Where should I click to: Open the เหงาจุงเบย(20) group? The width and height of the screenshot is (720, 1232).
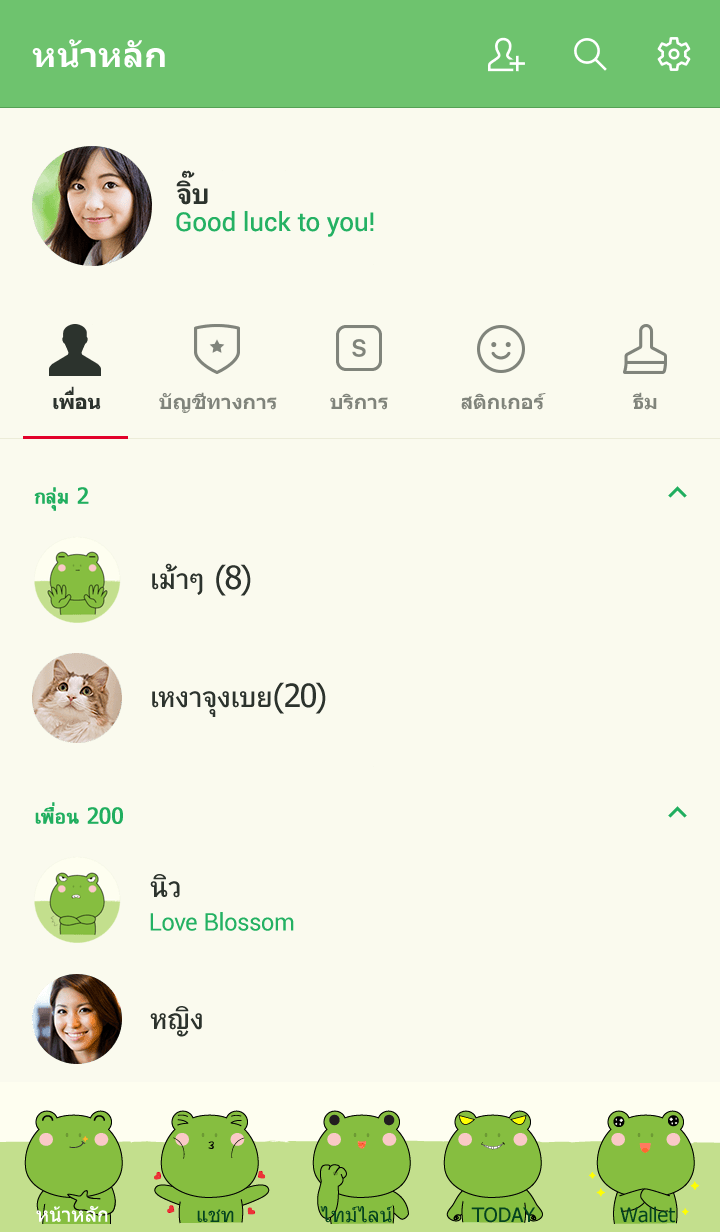pos(238,698)
